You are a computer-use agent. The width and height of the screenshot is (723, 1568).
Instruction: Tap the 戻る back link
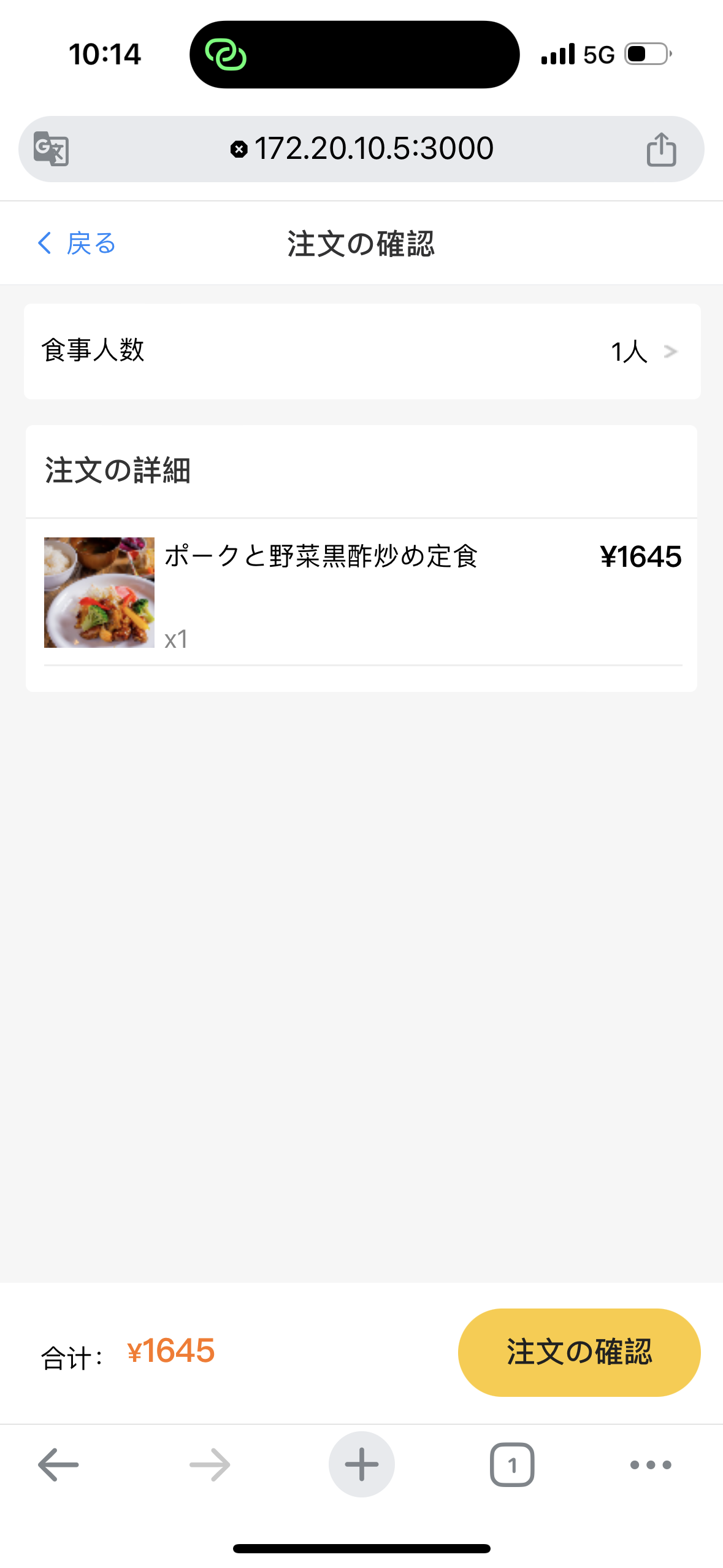click(x=90, y=243)
